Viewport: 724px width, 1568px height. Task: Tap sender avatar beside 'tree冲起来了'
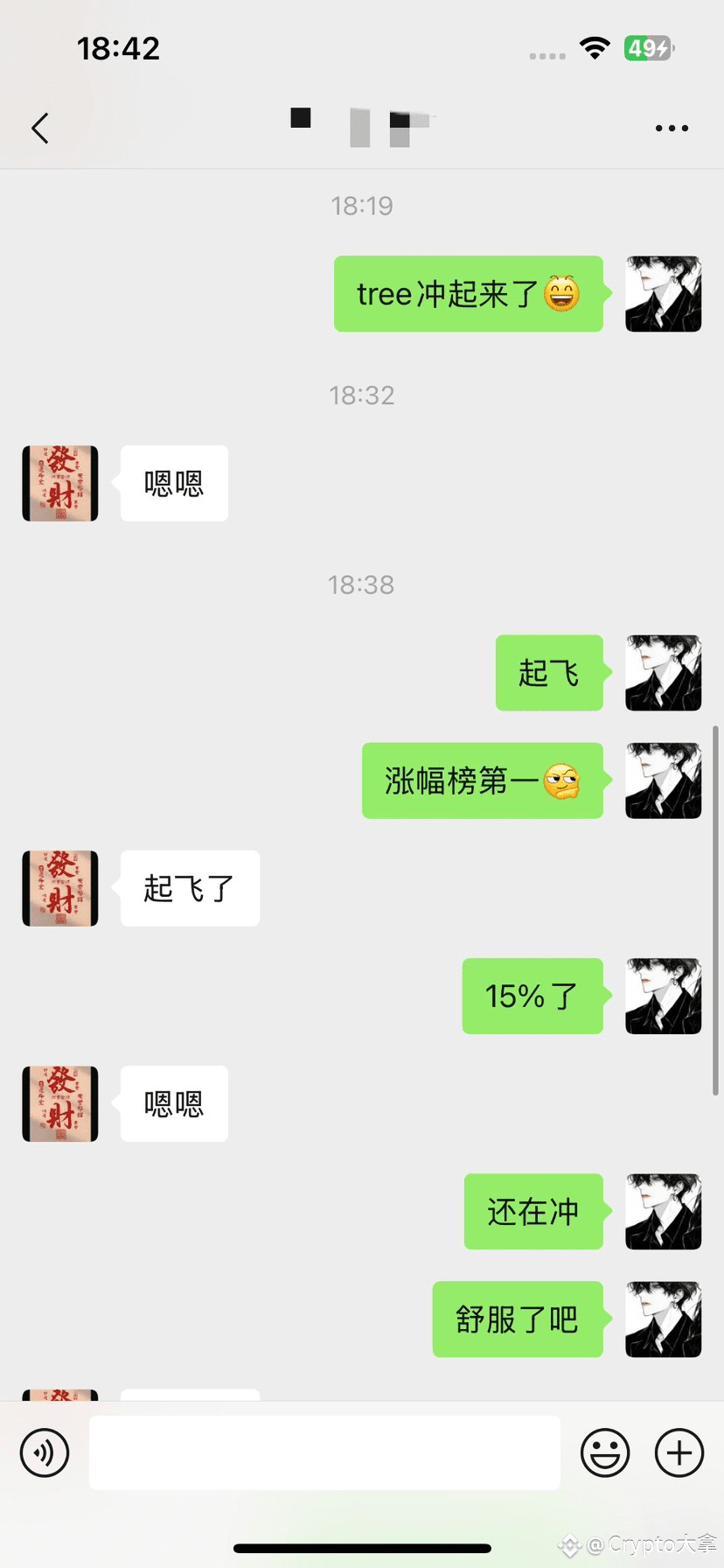pyautogui.click(x=663, y=294)
